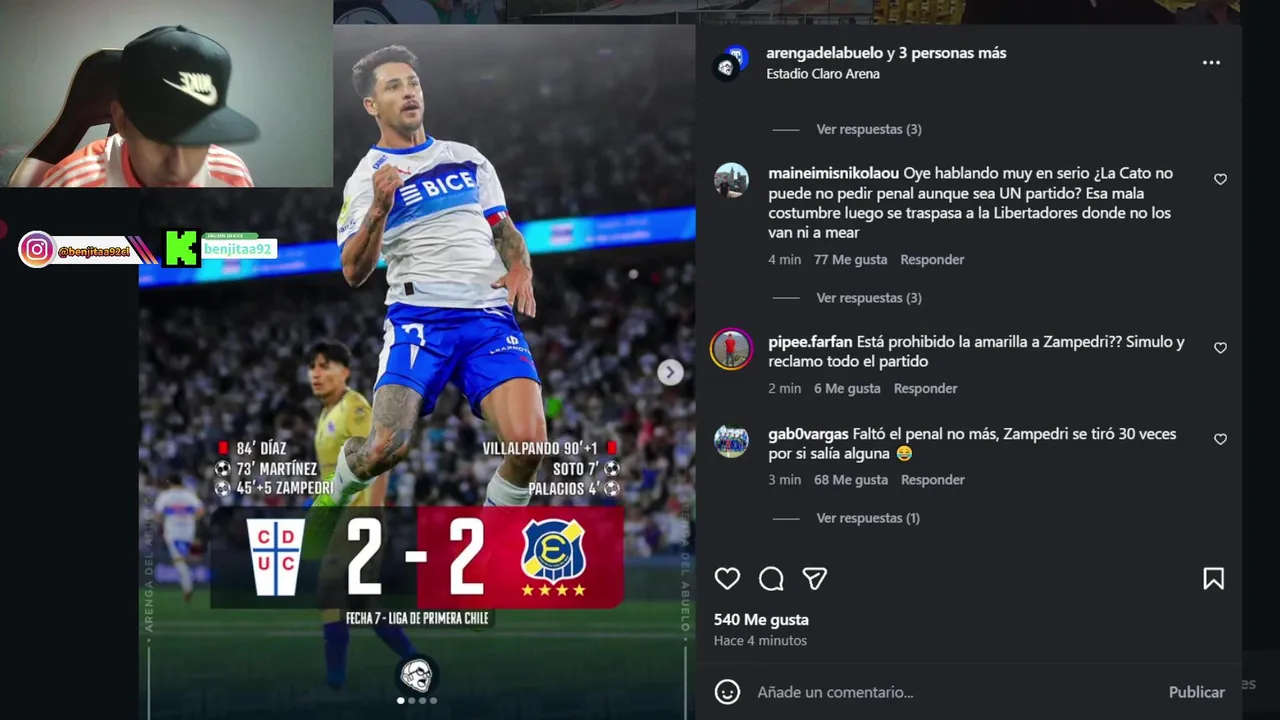Image resolution: width=1280 pixels, height=720 pixels.
Task: Open the emoji picker for the comment
Action: [728, 692]
